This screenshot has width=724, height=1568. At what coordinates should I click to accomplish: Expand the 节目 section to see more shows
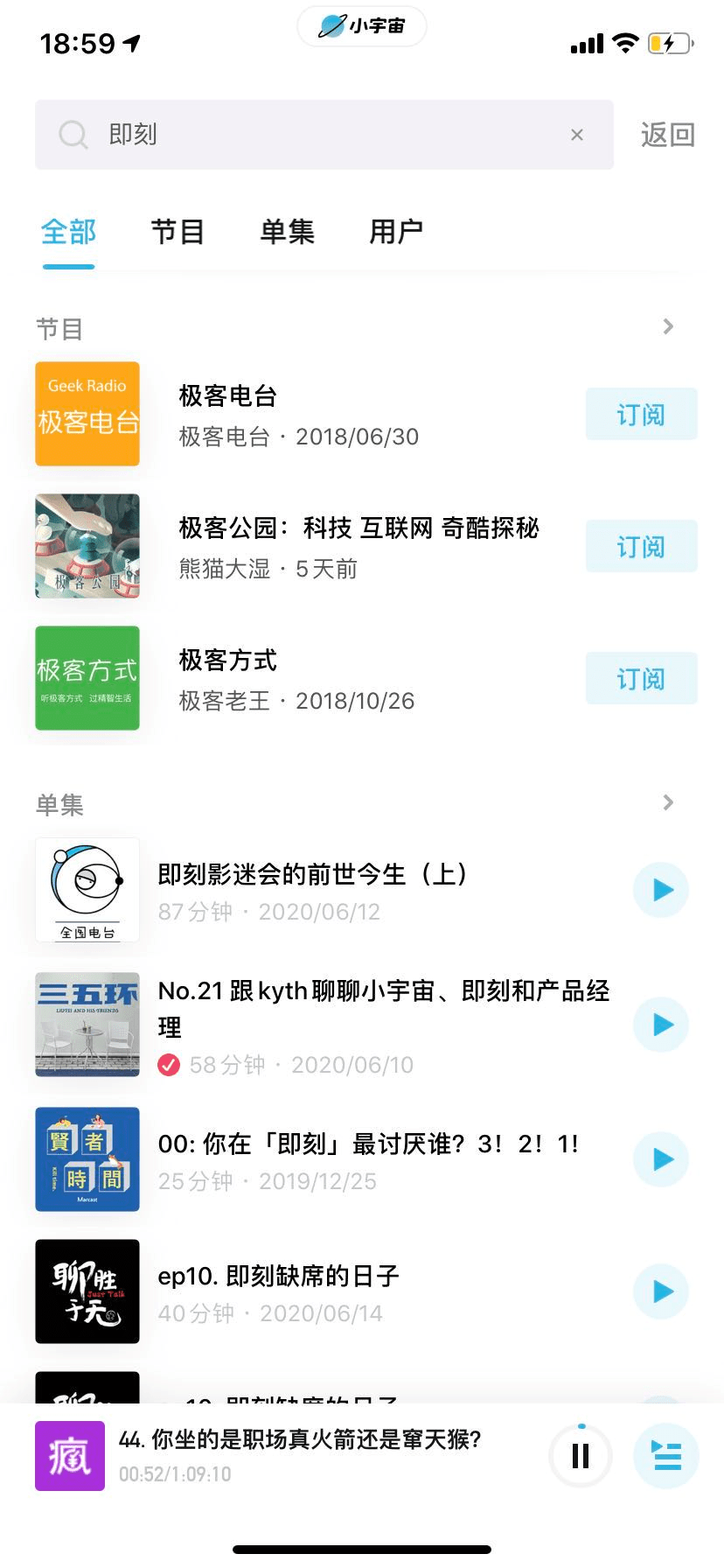tap(668, 326)
